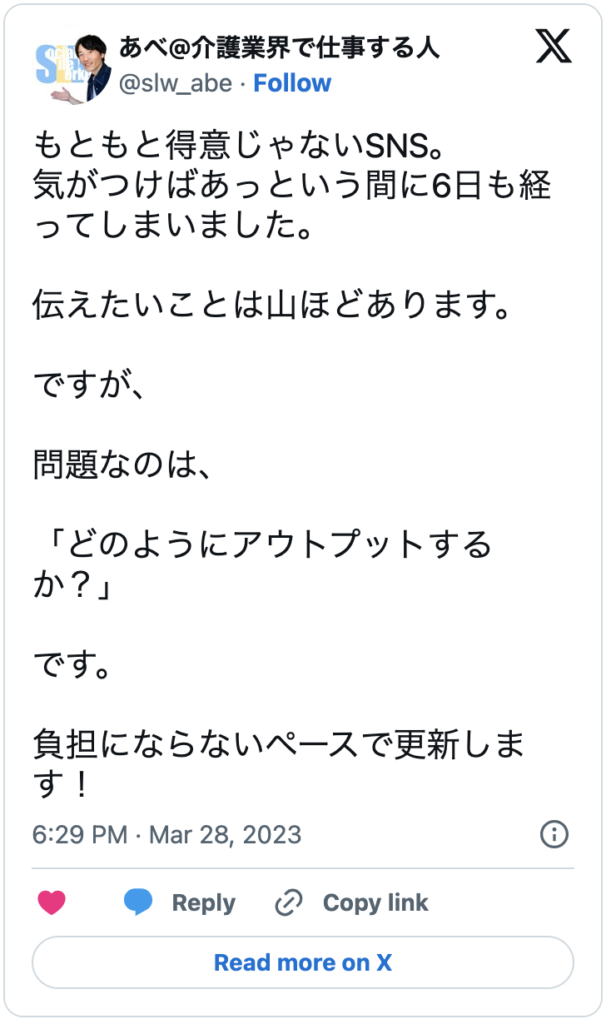Open the あべ@介護業界で仕事する人 profile name
The image size is (611, 1024).
[279, 46]
